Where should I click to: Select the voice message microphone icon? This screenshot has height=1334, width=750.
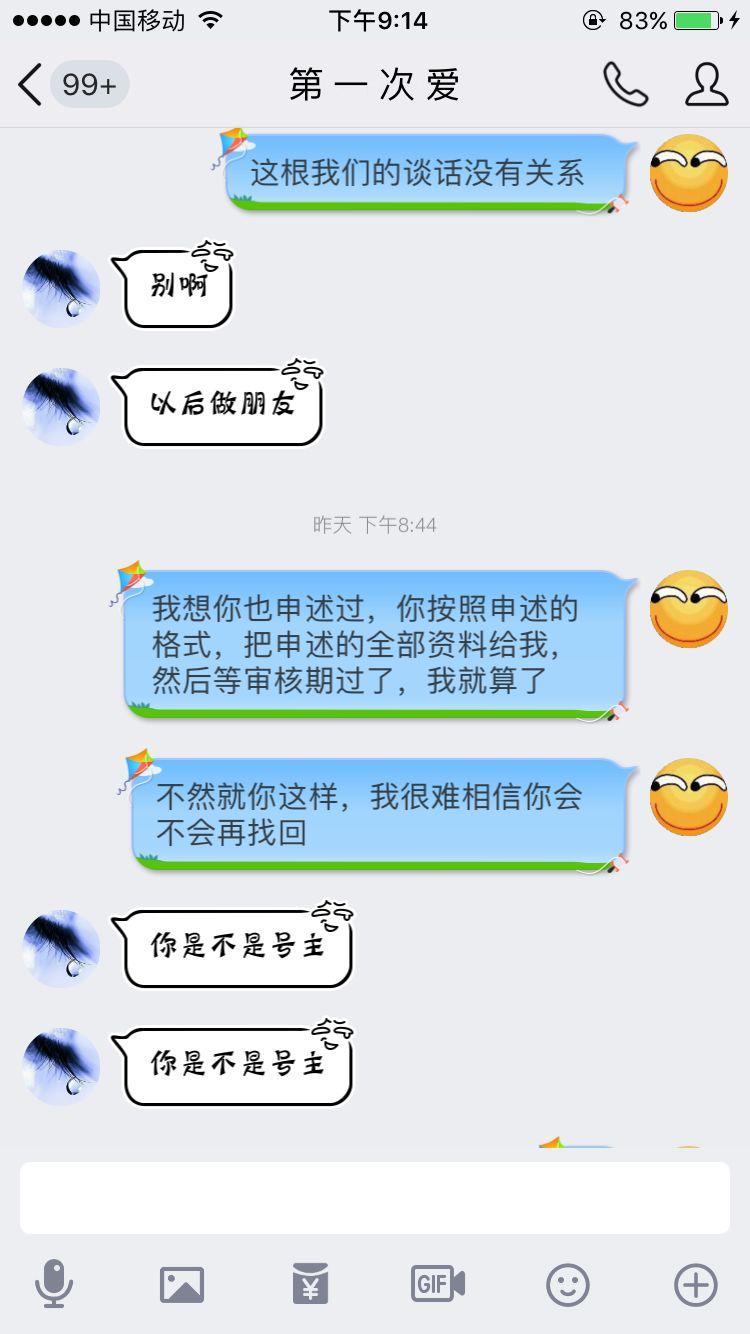56,1285
